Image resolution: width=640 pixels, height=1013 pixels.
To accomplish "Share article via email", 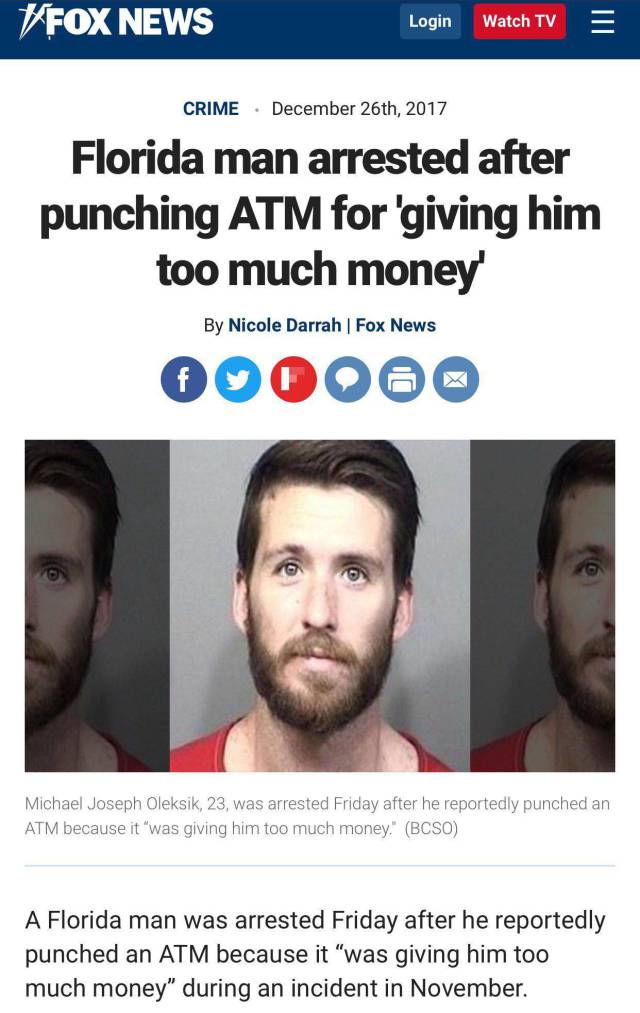I will click(455, 380).
